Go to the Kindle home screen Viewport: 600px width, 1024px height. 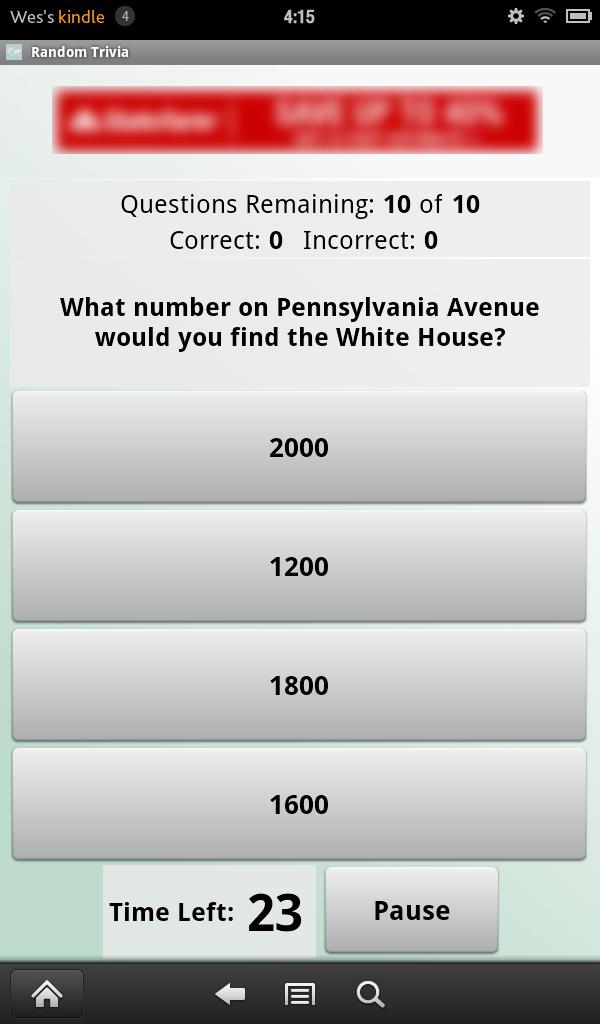point(47,994)
